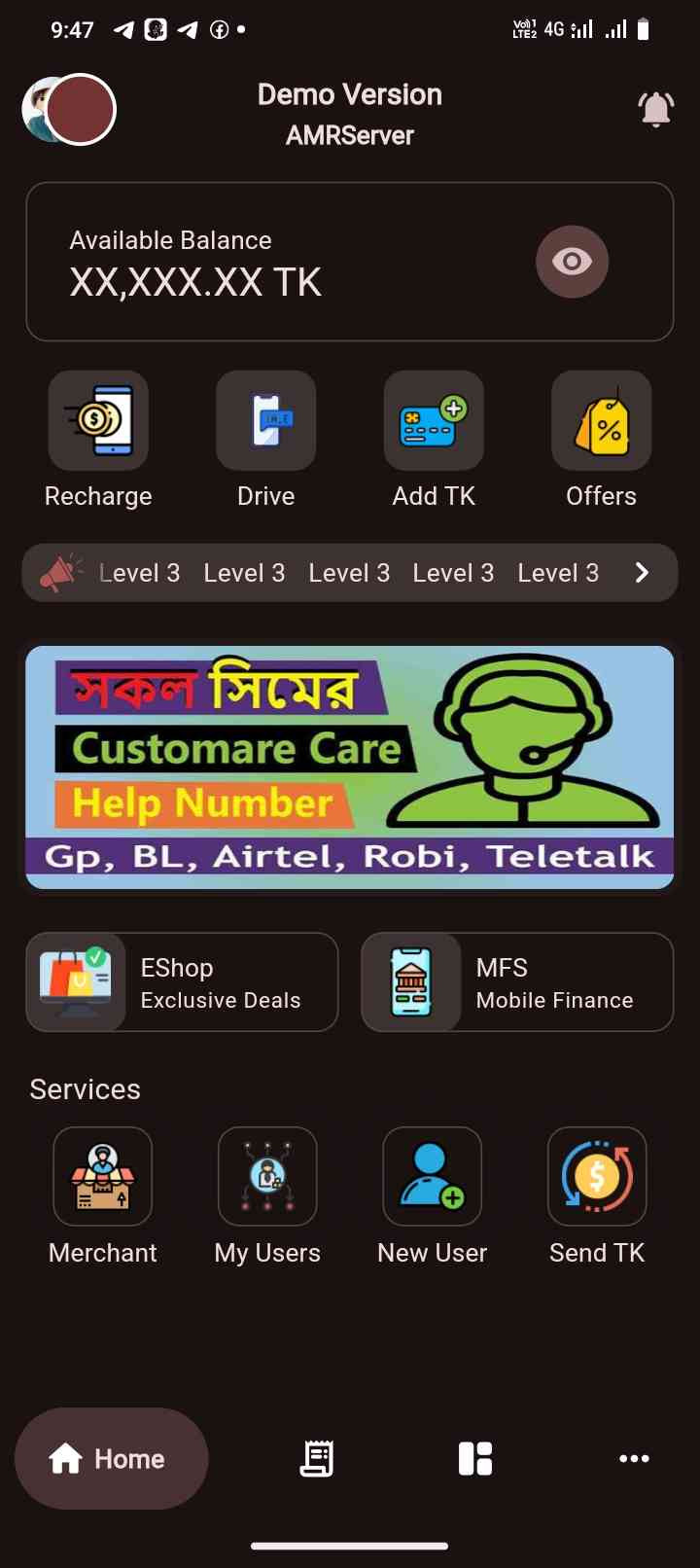Open the receipt history tab
Image resolution: width=700 pixels, height=1568 pixels.
[x=317, y=1459]
